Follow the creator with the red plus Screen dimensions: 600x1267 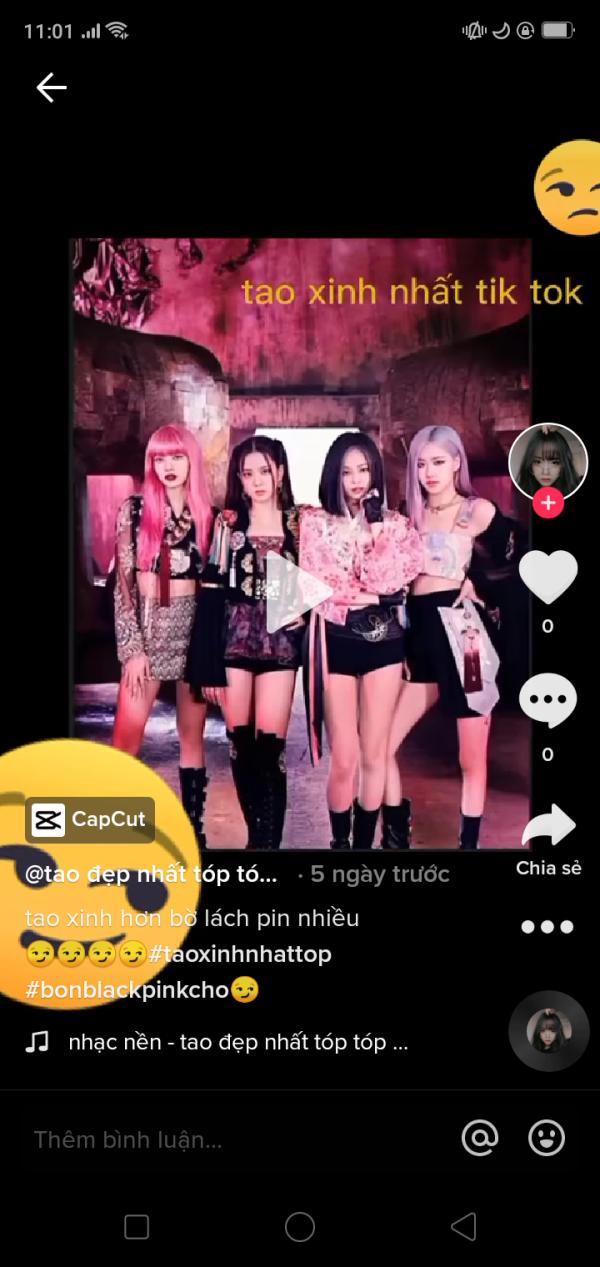pos(548,504)
